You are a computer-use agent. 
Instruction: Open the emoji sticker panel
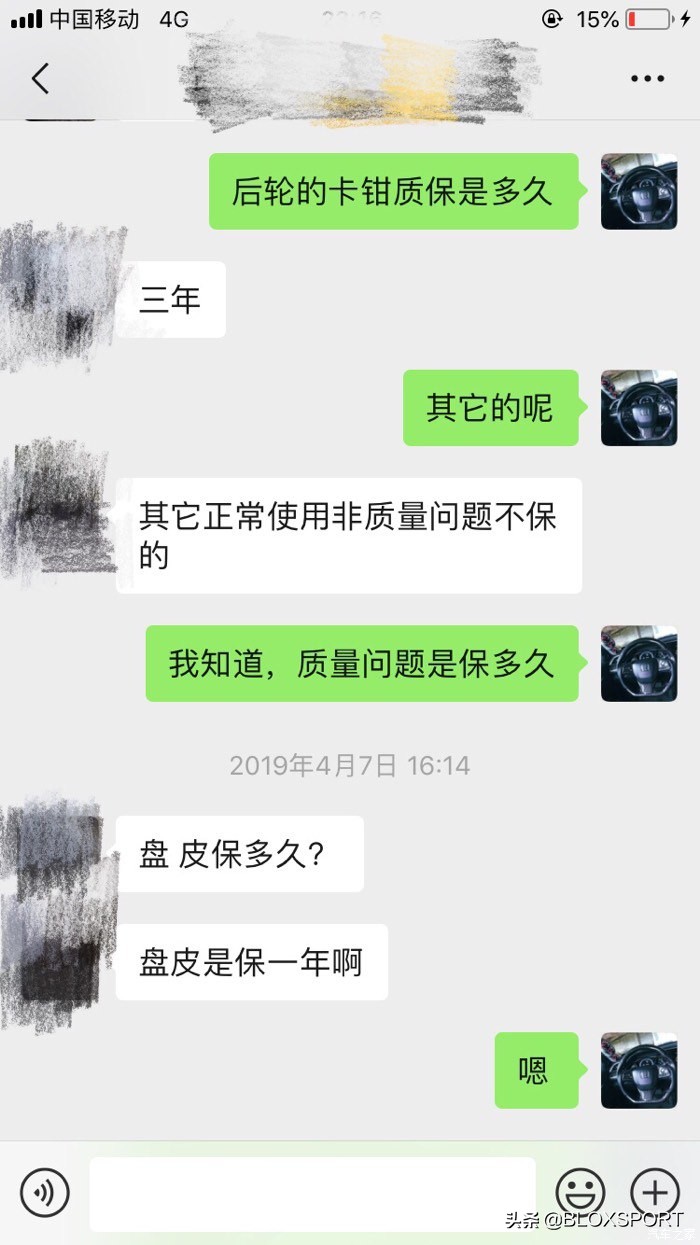581,1192
